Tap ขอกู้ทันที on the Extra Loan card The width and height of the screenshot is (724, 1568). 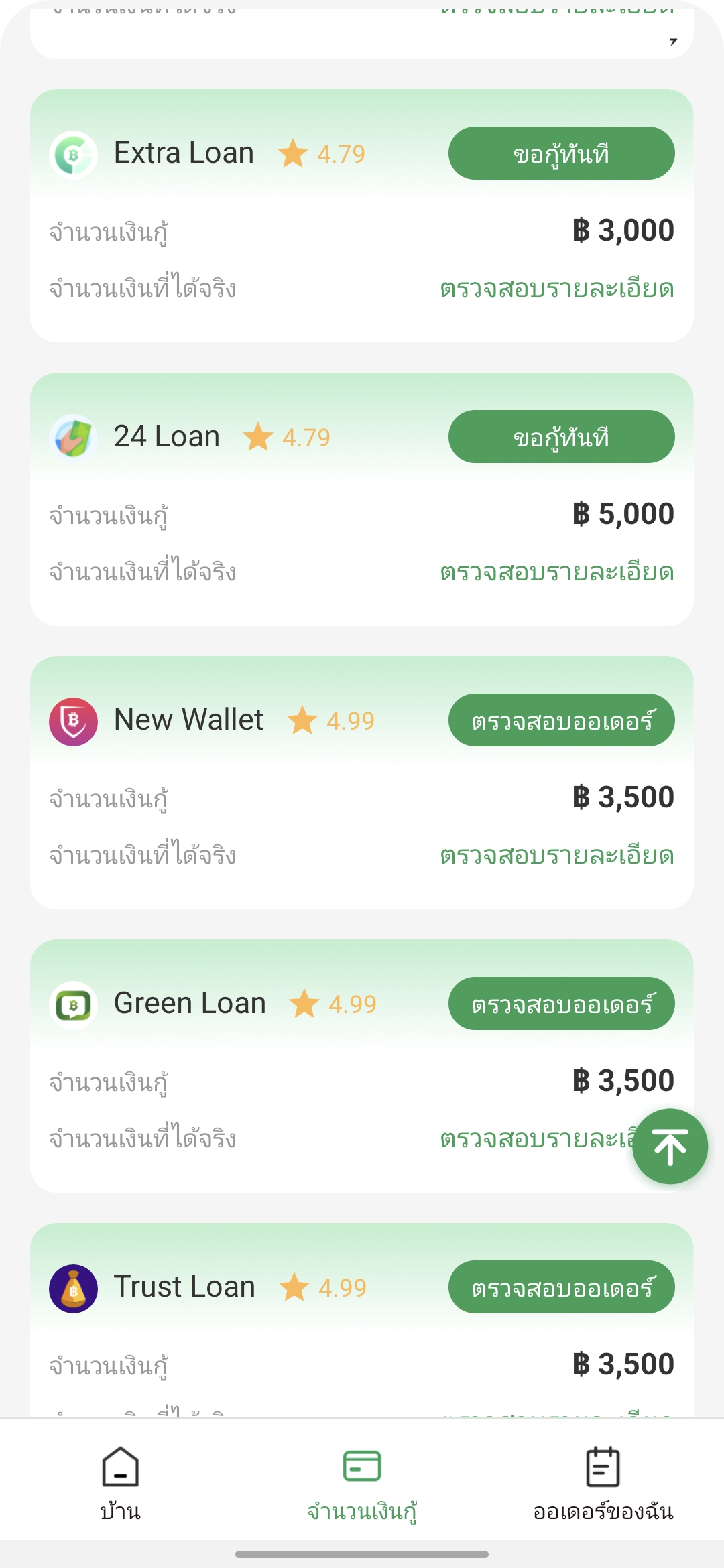point(561,153)
